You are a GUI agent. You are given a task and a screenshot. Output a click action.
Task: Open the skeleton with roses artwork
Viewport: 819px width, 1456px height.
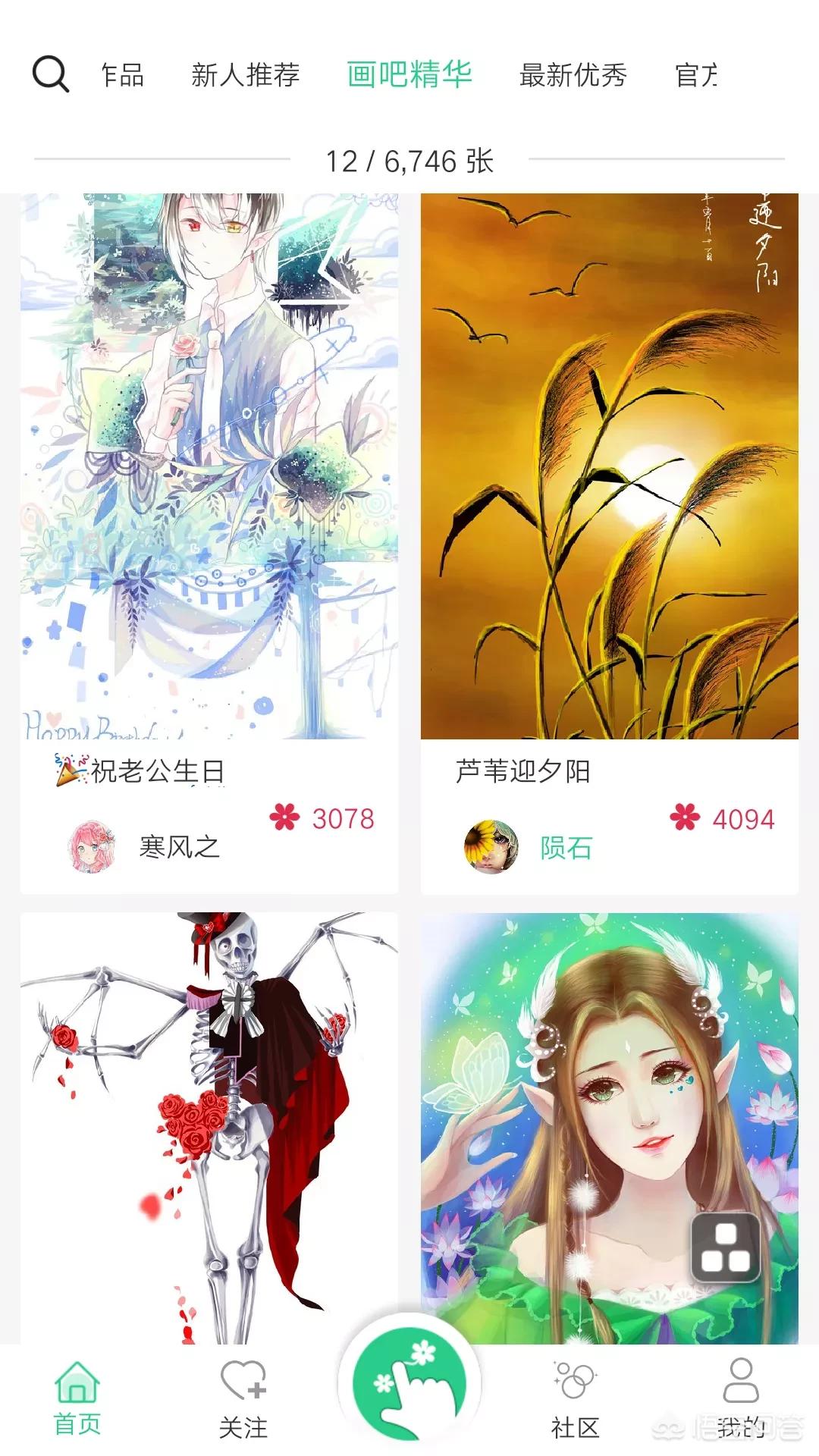click(x=209, y=1128)
